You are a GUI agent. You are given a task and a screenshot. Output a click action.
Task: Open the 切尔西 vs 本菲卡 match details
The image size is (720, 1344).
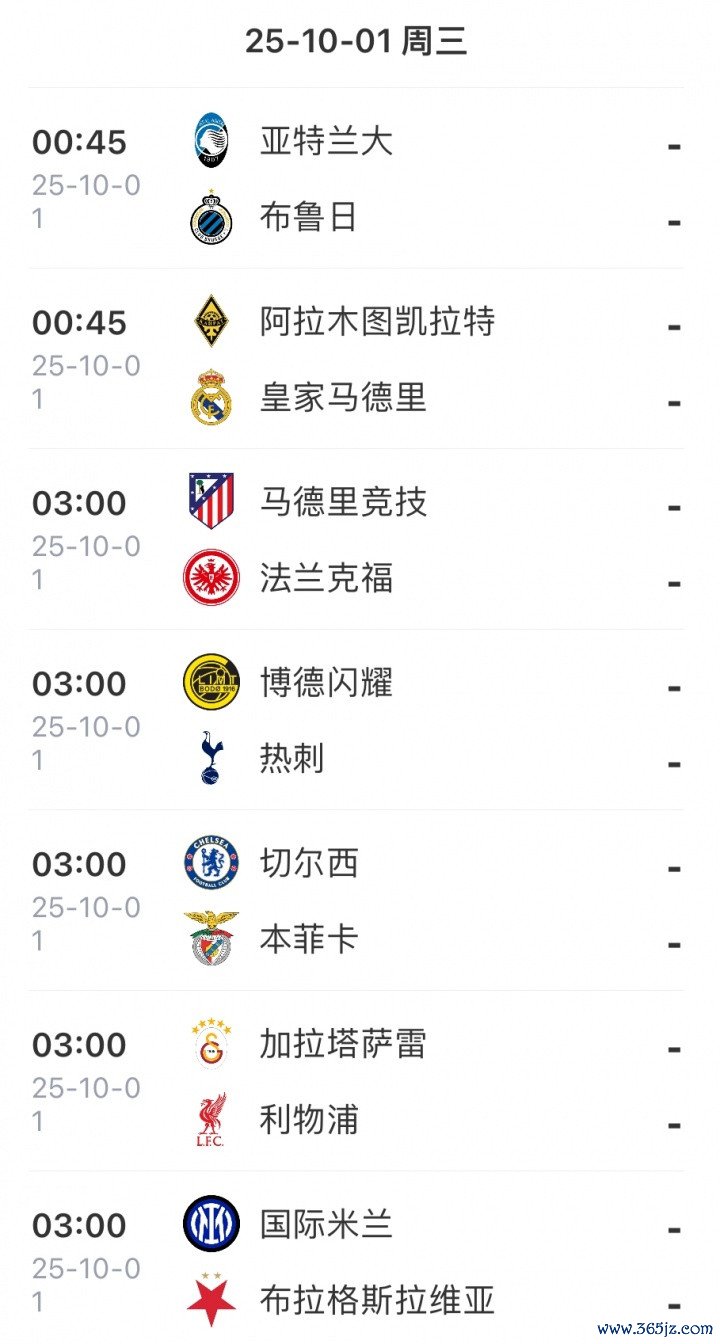356,901
